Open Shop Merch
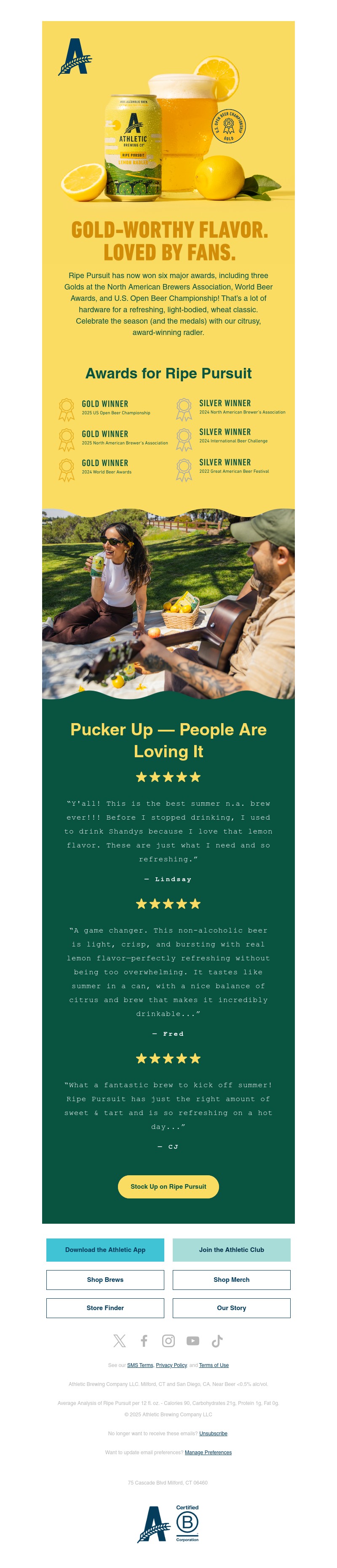This screenshot has width=337, height=1568. coord(231,1279)
